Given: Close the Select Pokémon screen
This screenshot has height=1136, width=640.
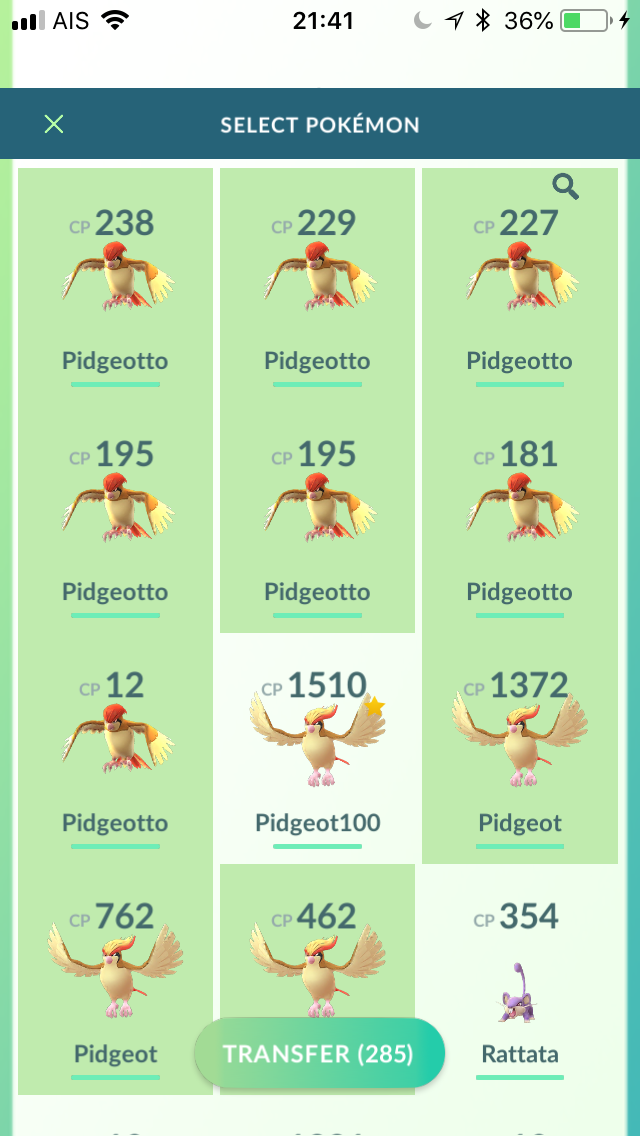Looking at the screenshot, I should pos(54,125).
